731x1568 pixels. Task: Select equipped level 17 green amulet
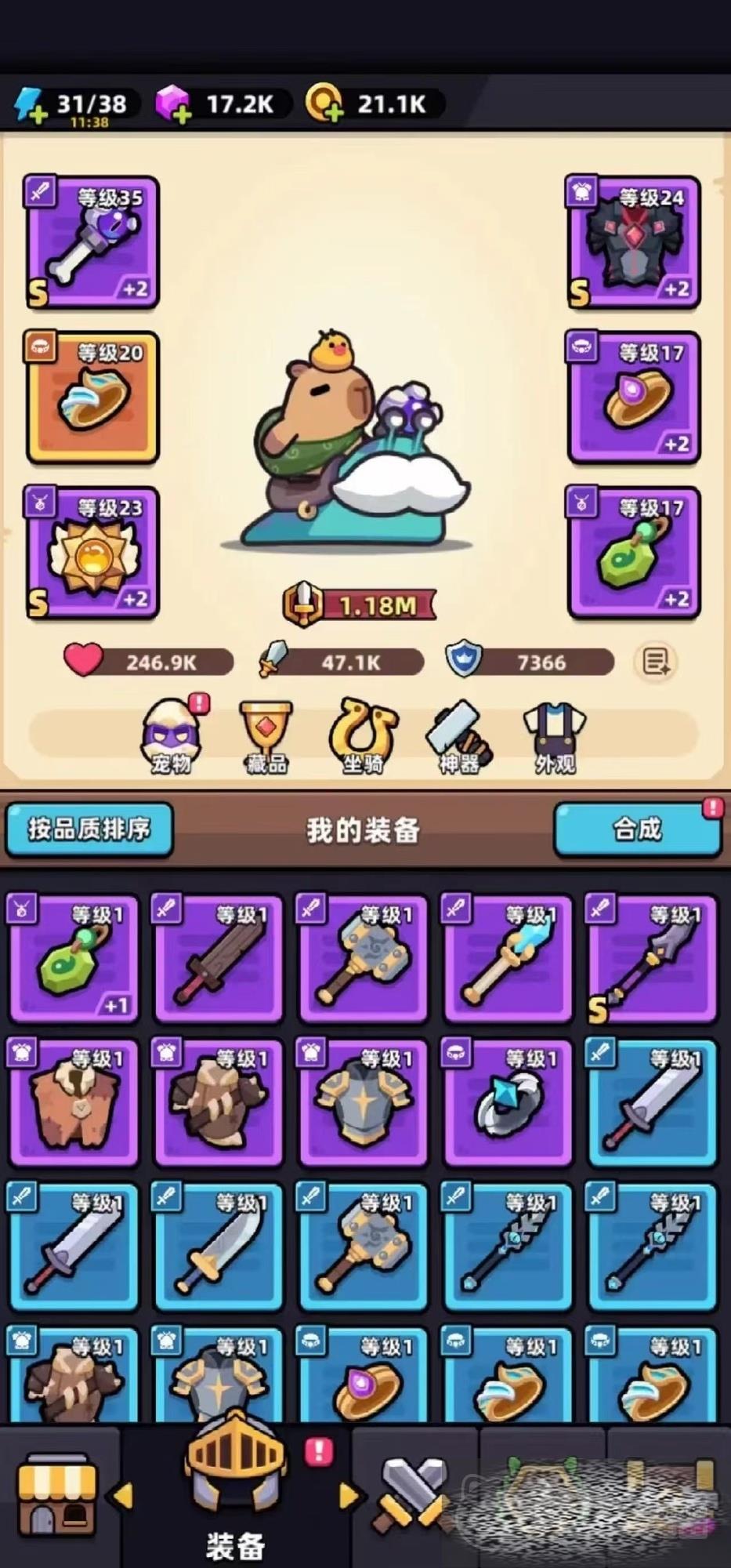click(x=632, y=552)
